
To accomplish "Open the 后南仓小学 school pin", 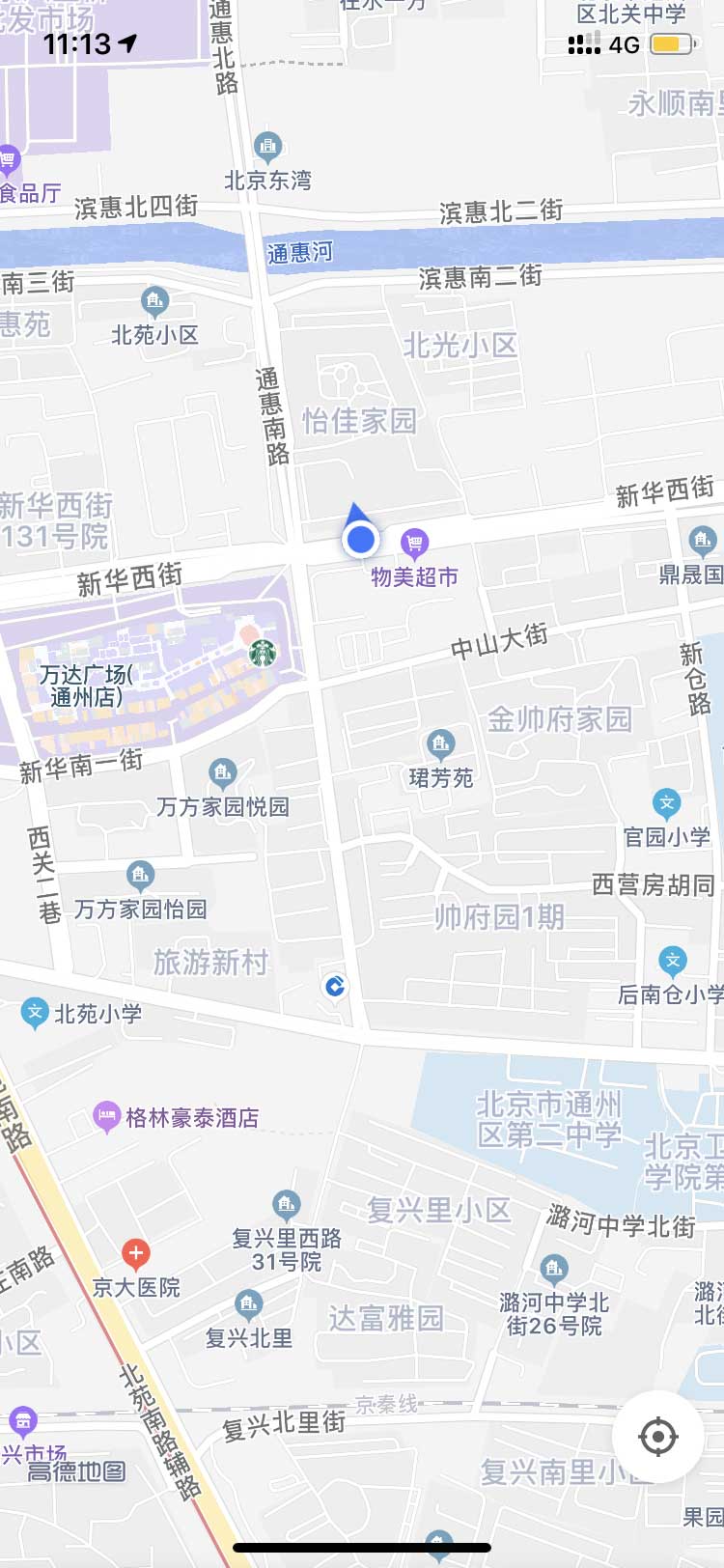I will point(673,961).
